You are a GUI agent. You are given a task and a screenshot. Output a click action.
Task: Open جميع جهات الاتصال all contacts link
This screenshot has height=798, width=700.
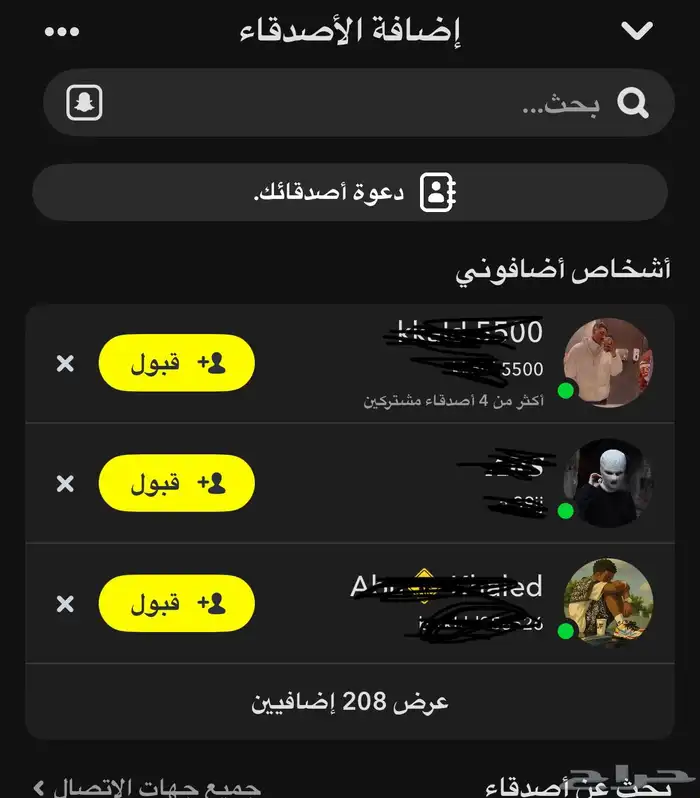[x=150, y=786]
